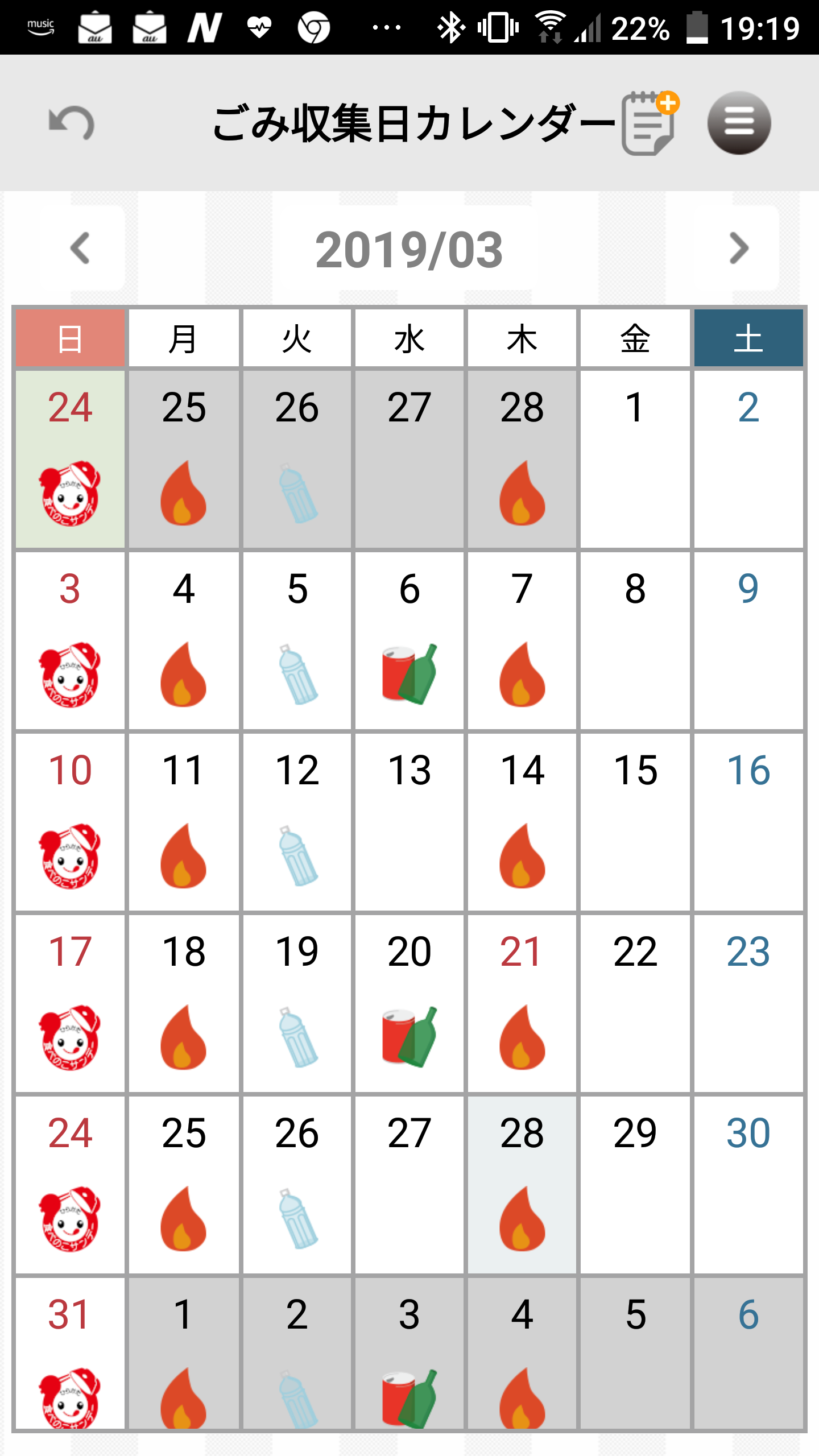Viewport: 819px width, 1456px height.
Task: Select Monday March 4 burnable day
Action: (x=184, y=640)
